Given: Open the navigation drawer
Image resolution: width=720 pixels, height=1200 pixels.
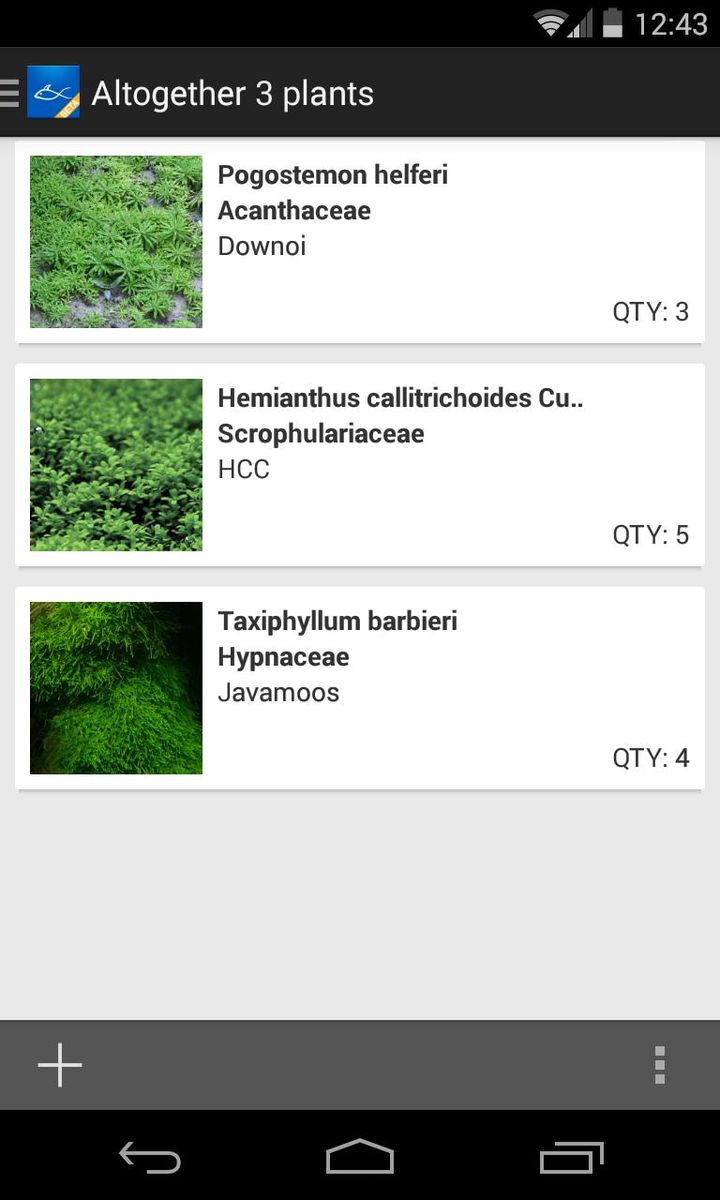Looking at the screenshot, I should [x=8, y=93].
